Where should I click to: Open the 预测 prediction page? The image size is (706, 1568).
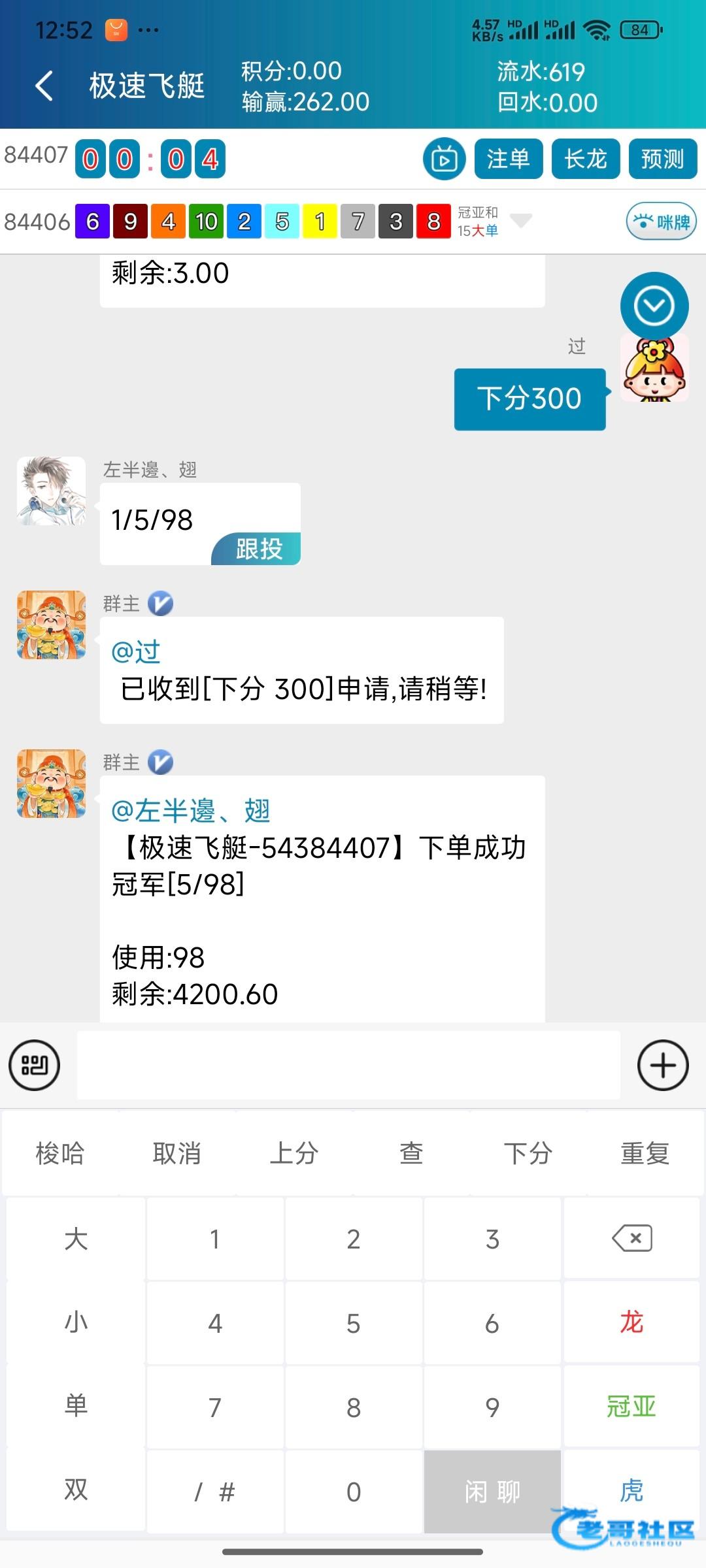pyautogui.click(x=662, y=159)
